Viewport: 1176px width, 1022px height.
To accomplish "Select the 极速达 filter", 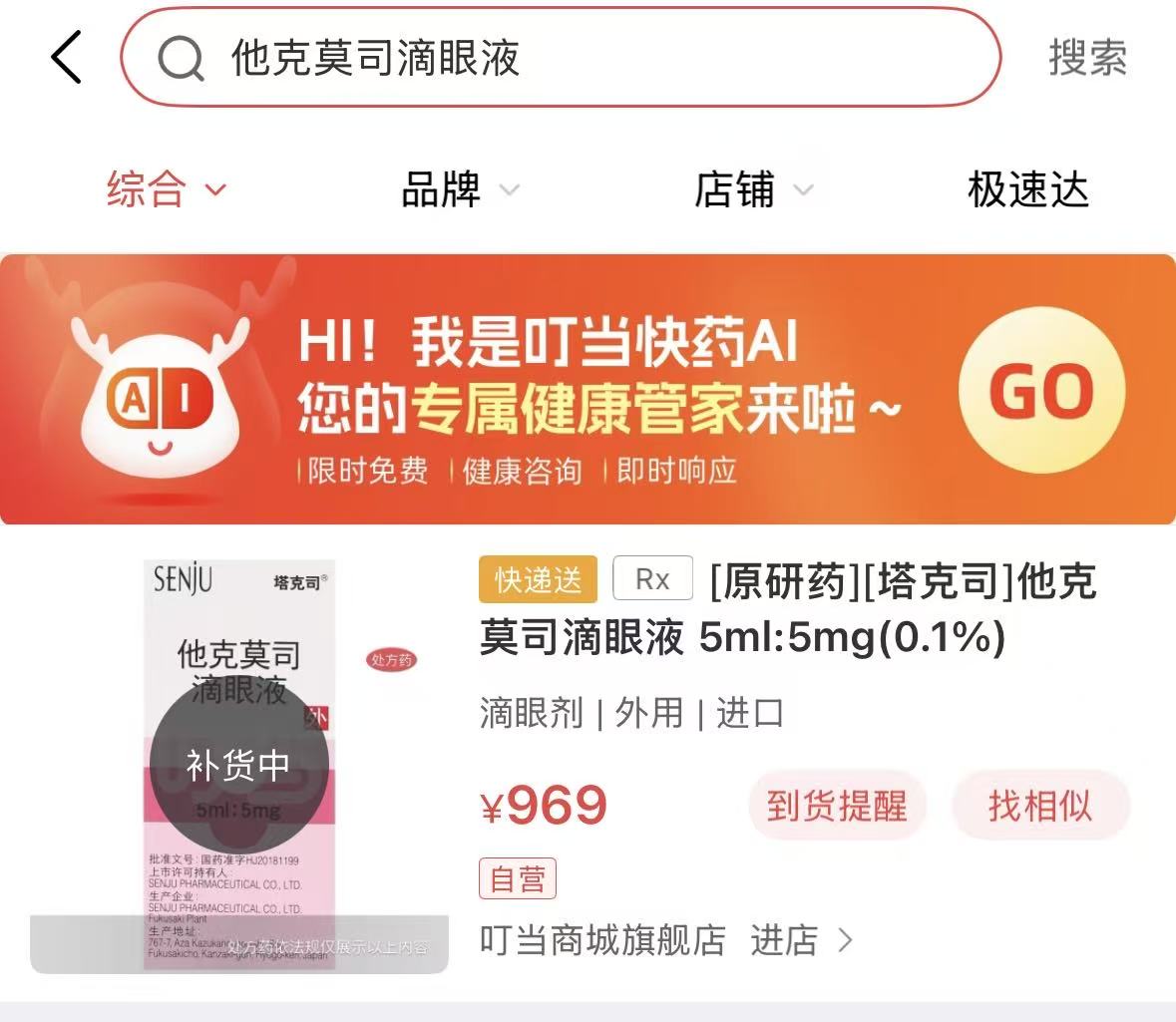I will pyautogui.click(x=1027, y=189).
